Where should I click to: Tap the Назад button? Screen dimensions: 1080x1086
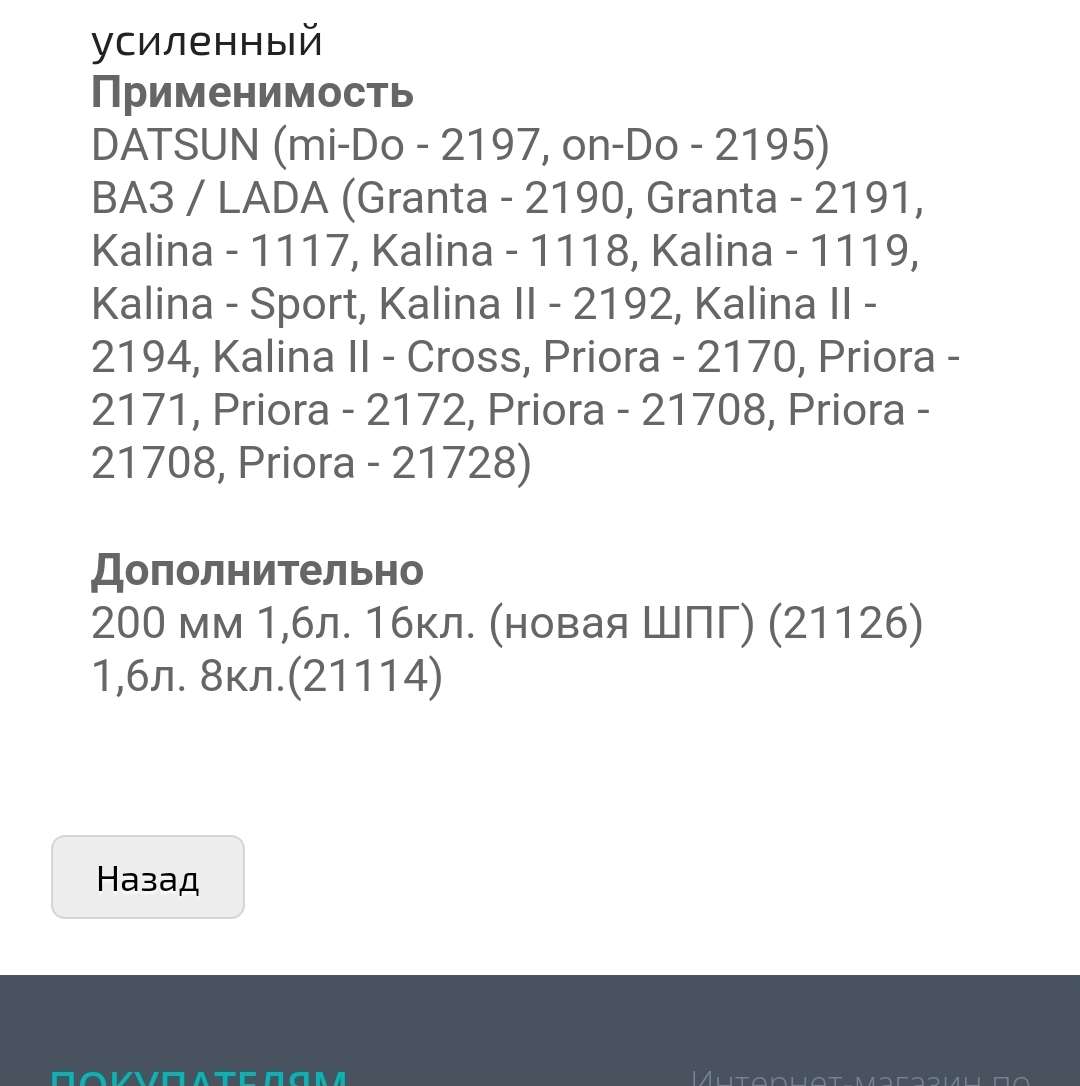[148, 877]
